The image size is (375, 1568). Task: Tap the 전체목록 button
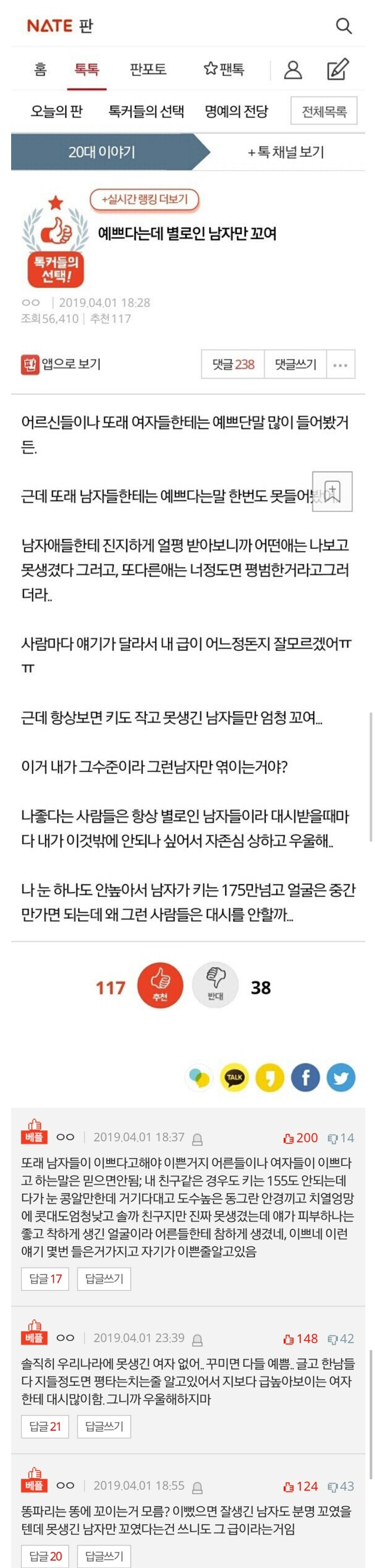coord(324,111)
